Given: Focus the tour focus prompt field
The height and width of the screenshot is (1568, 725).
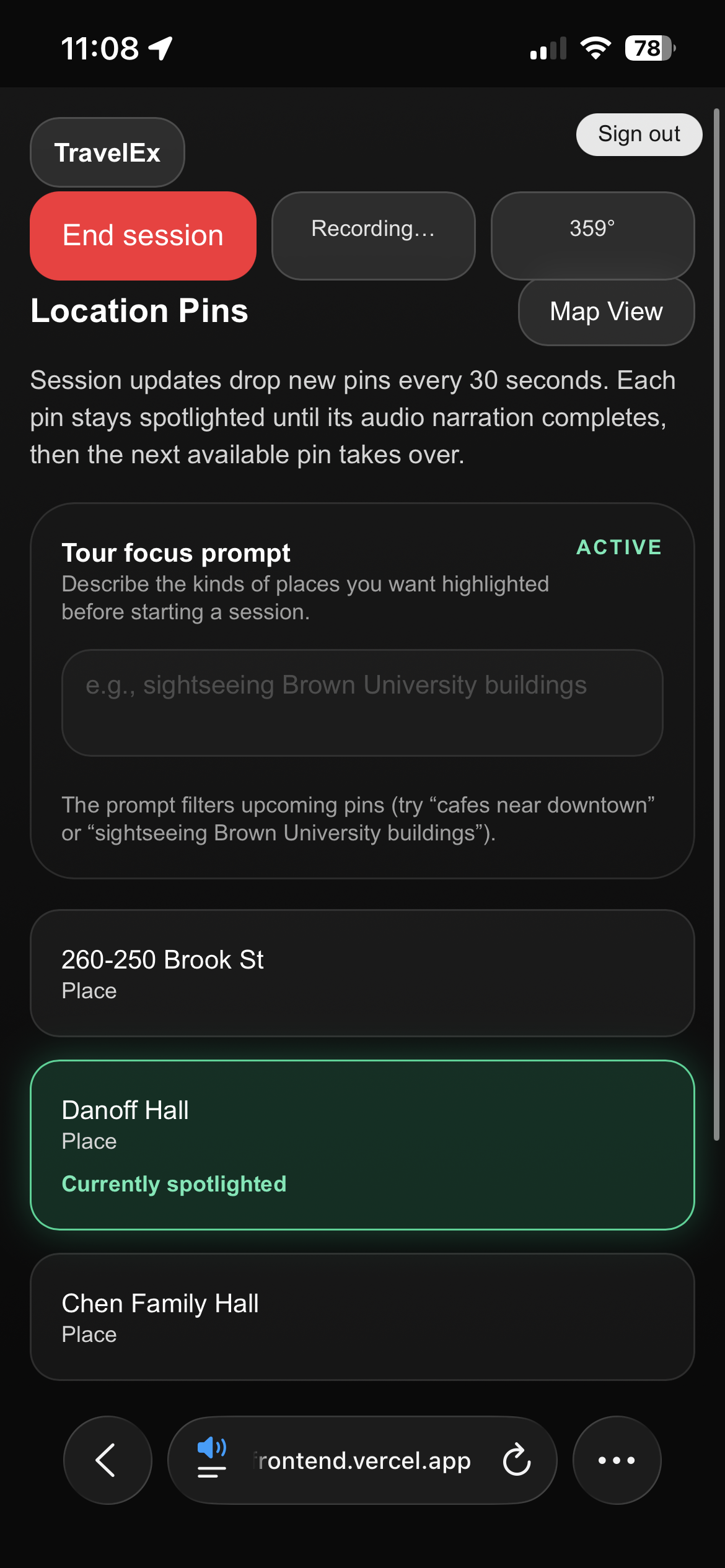Looking at the screenshot, I should [x=362, y=703].
